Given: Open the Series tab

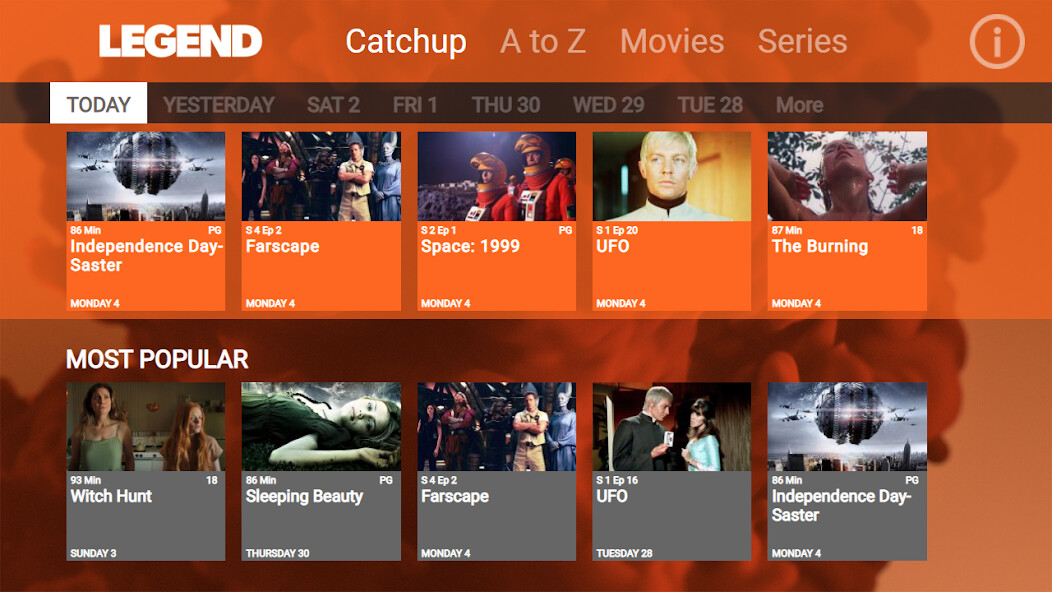Looking at the screenshot, I should (802, 42).
